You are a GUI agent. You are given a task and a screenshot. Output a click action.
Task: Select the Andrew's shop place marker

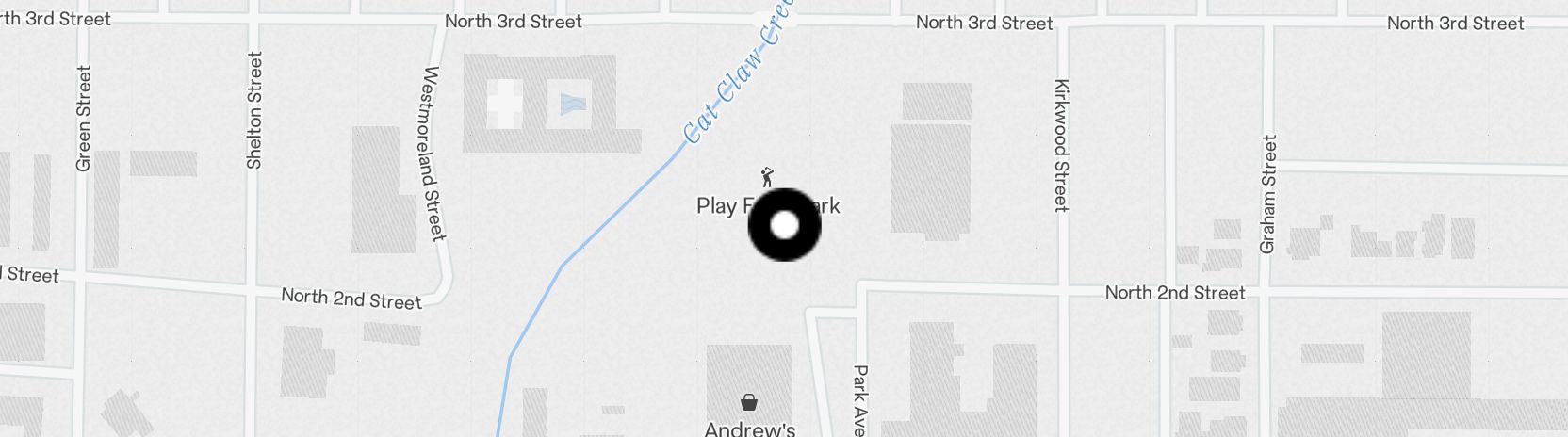749,403
